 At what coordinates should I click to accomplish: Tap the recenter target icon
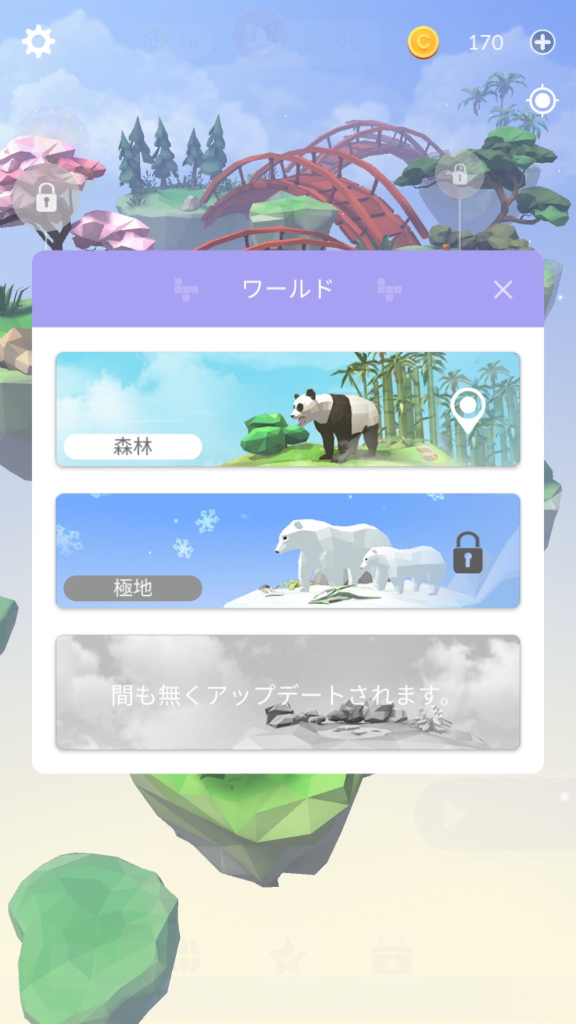[x=542, y=101]
